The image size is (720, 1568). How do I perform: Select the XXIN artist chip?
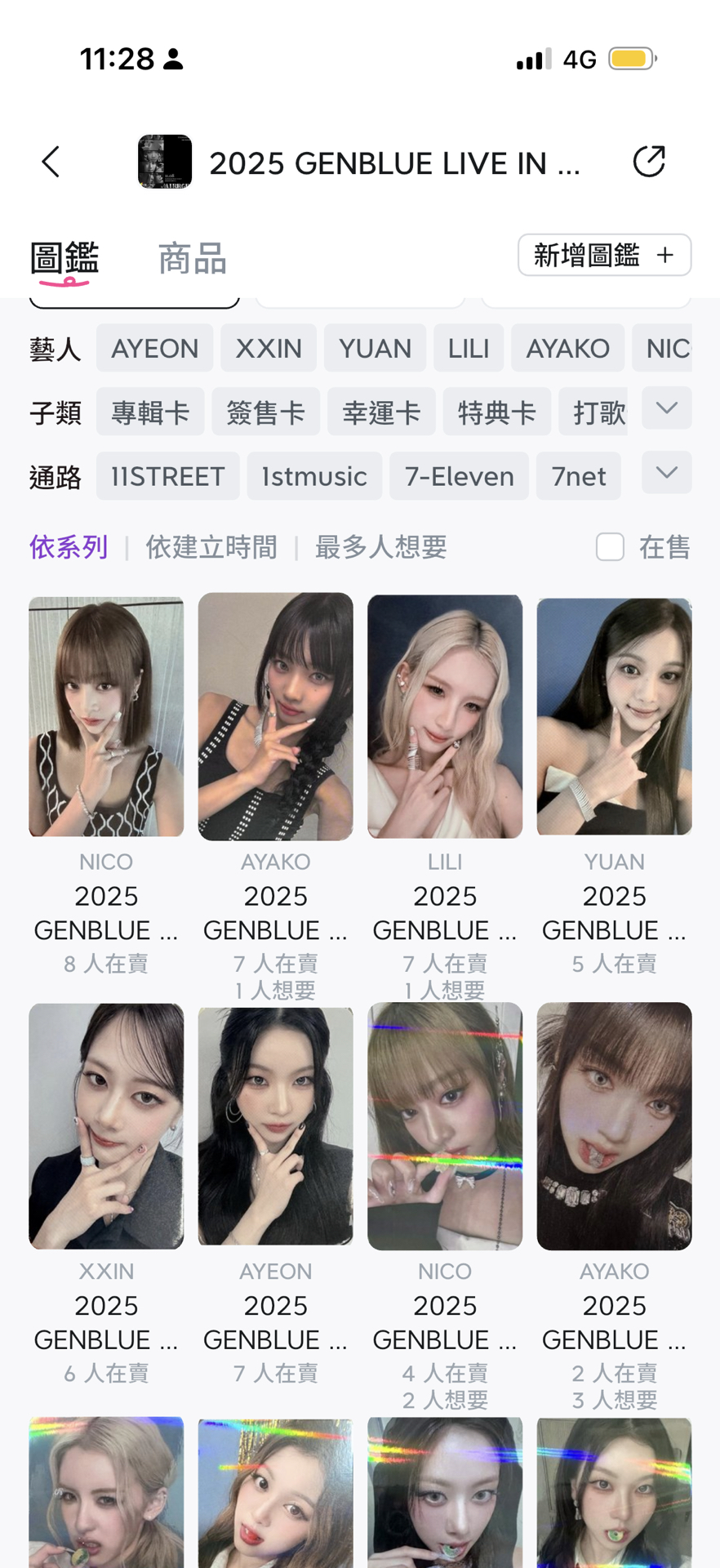click(x=269, y=349)
